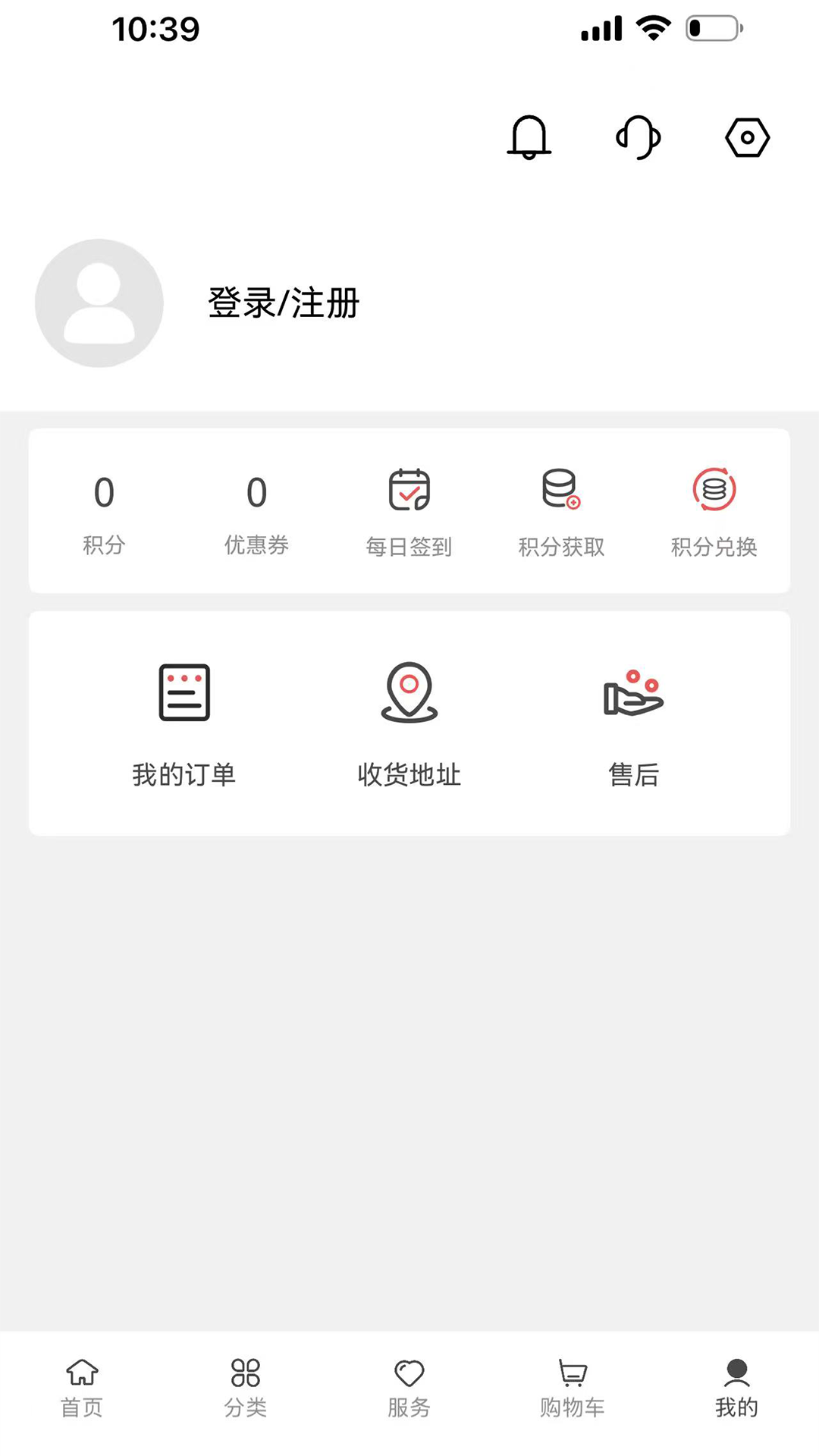Open the notification bell icon
819x1456 pixels.
coord(529,138)
